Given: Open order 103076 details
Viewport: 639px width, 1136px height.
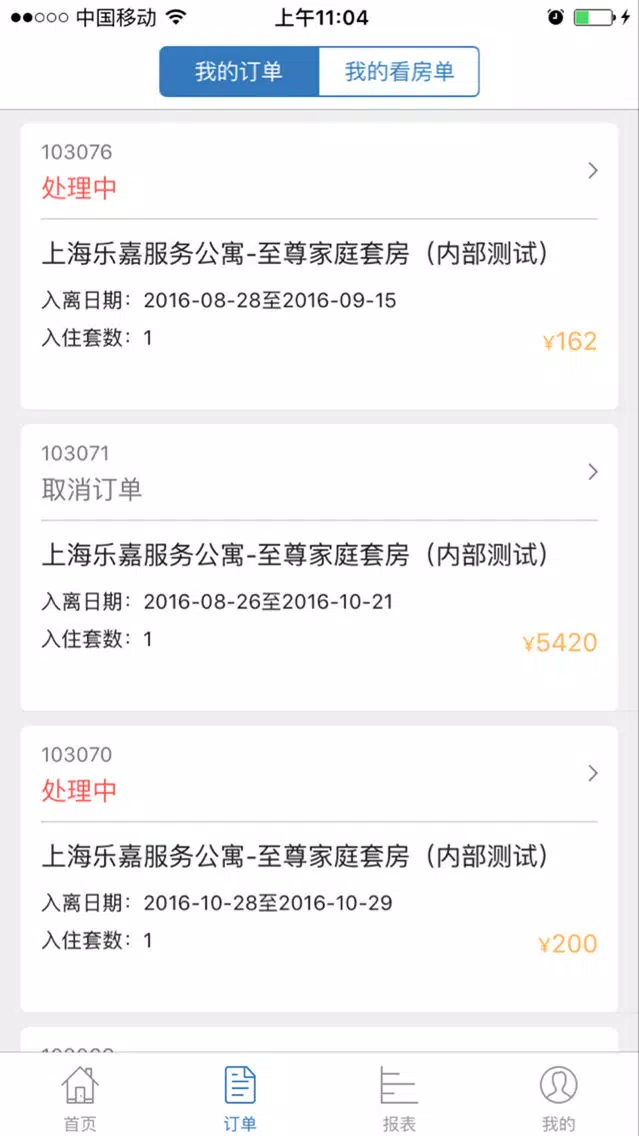Looking at the screenshot, I should click(319, 266).
